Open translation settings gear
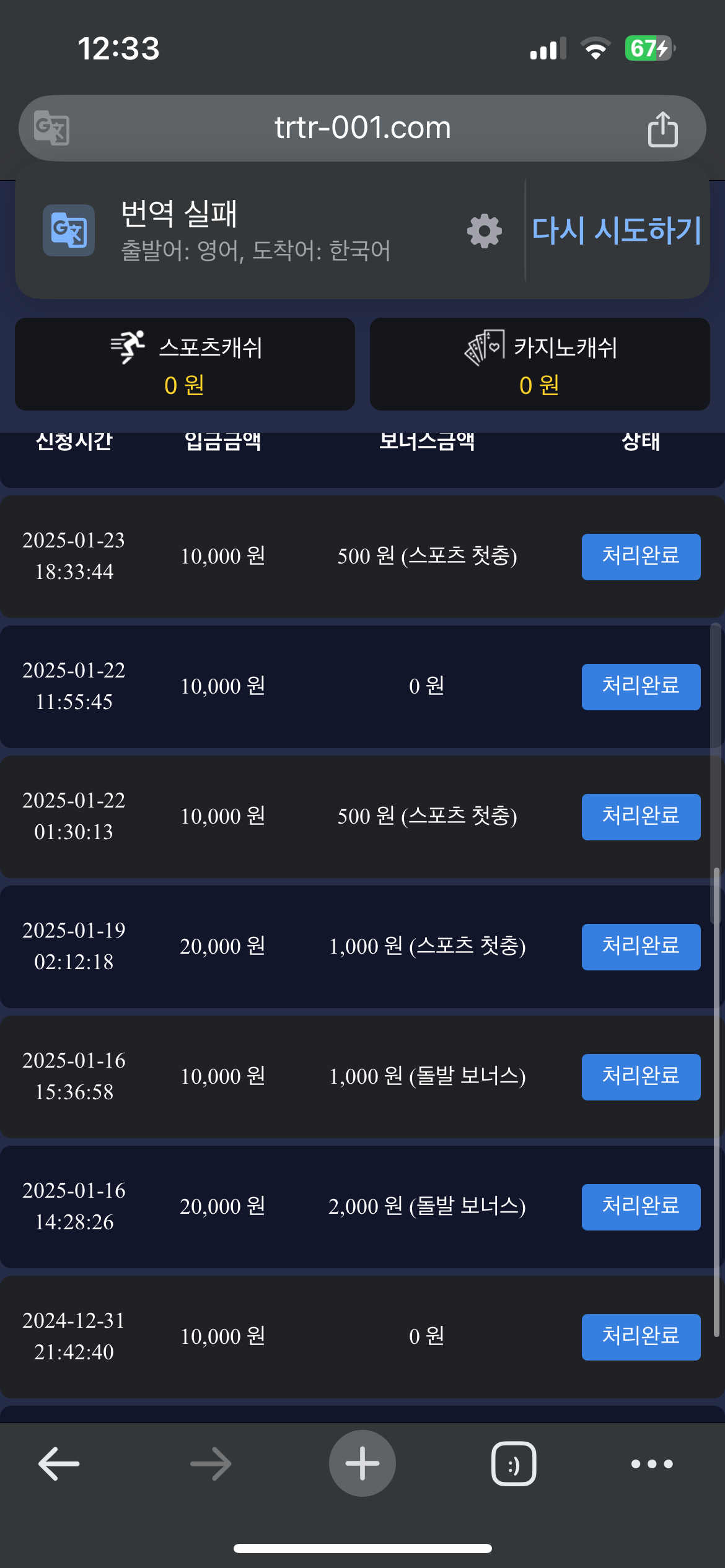The image size is (725, 1568). coord(485,231)
